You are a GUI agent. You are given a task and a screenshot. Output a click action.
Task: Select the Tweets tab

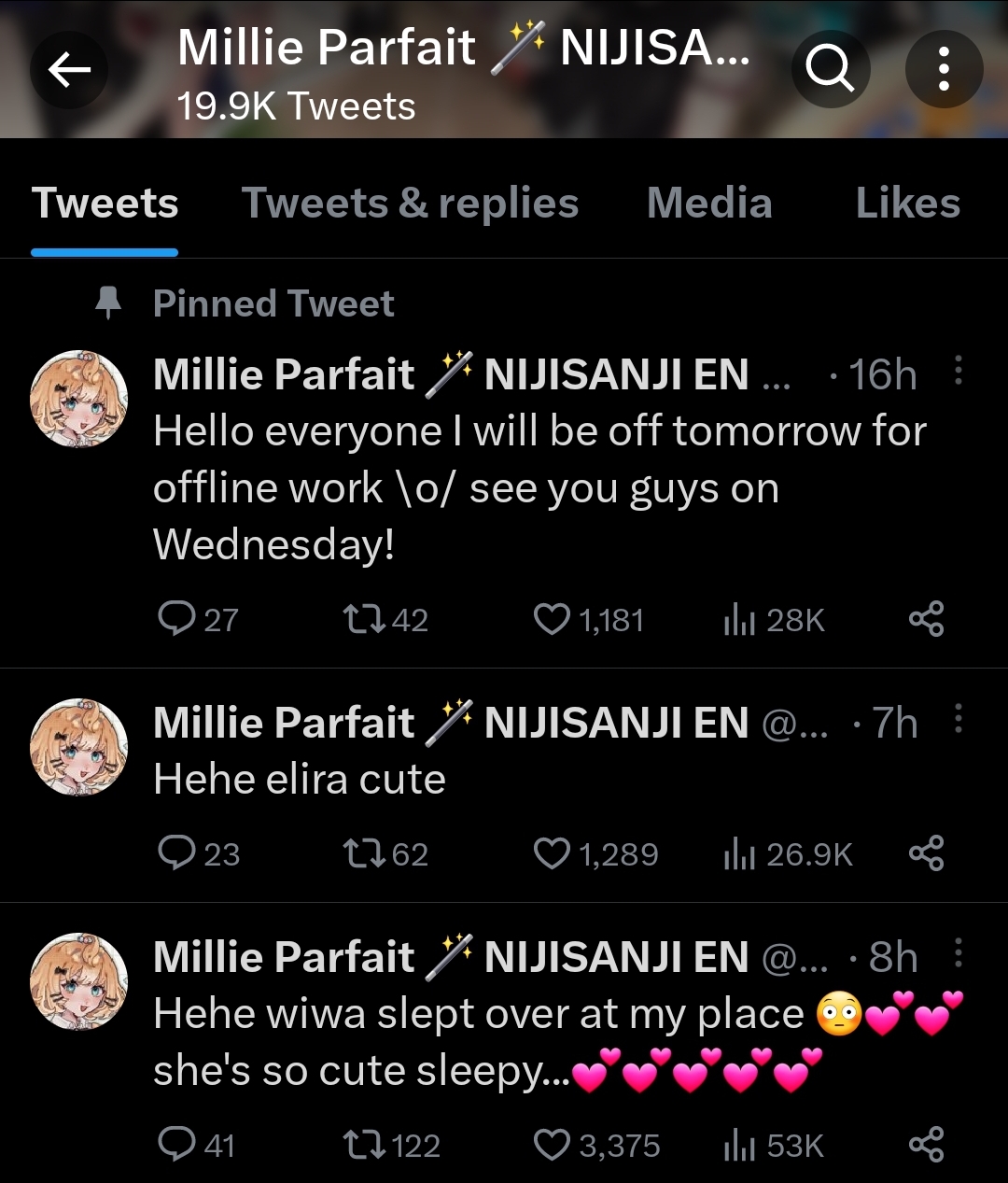point(105,204)
